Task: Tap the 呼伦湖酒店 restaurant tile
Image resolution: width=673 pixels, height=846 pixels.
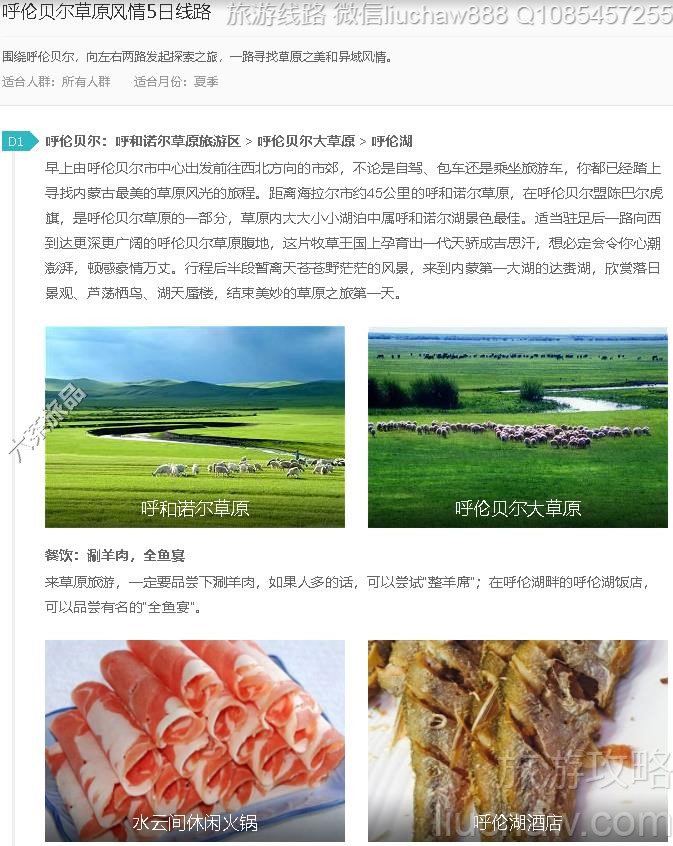Action: 517,740
